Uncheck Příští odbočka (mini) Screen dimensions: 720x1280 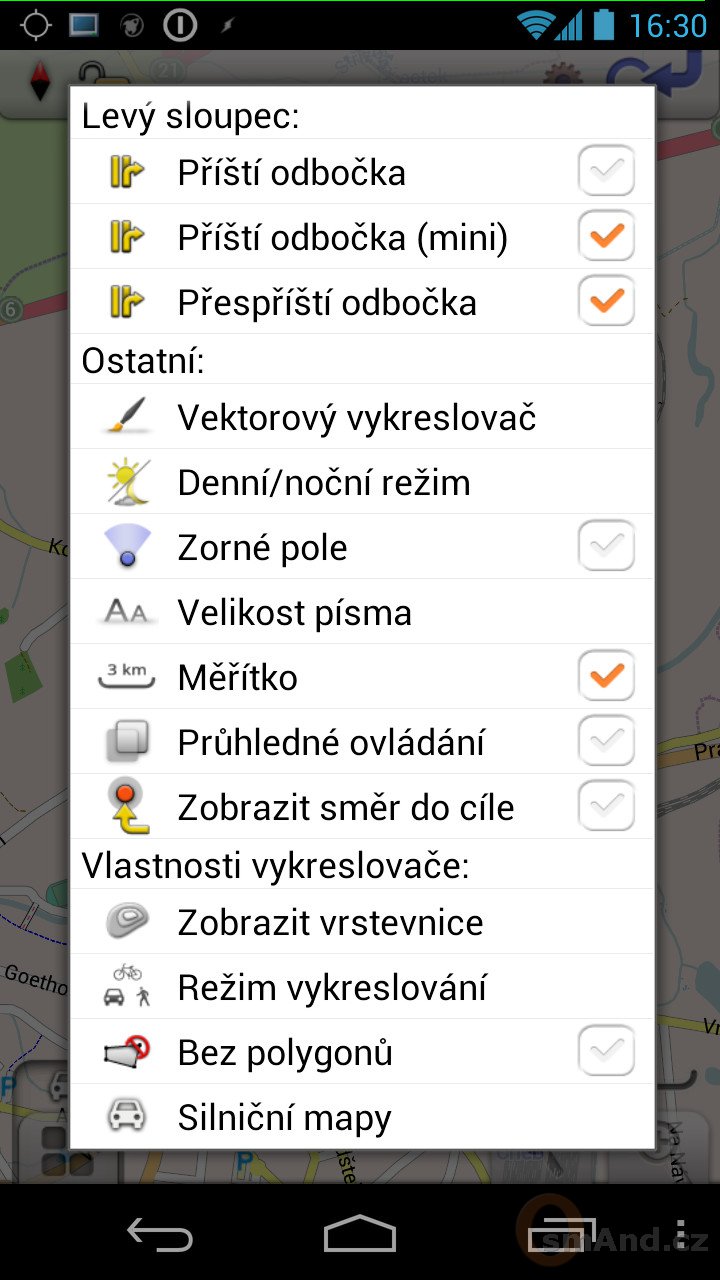click(x=606, y=236)
